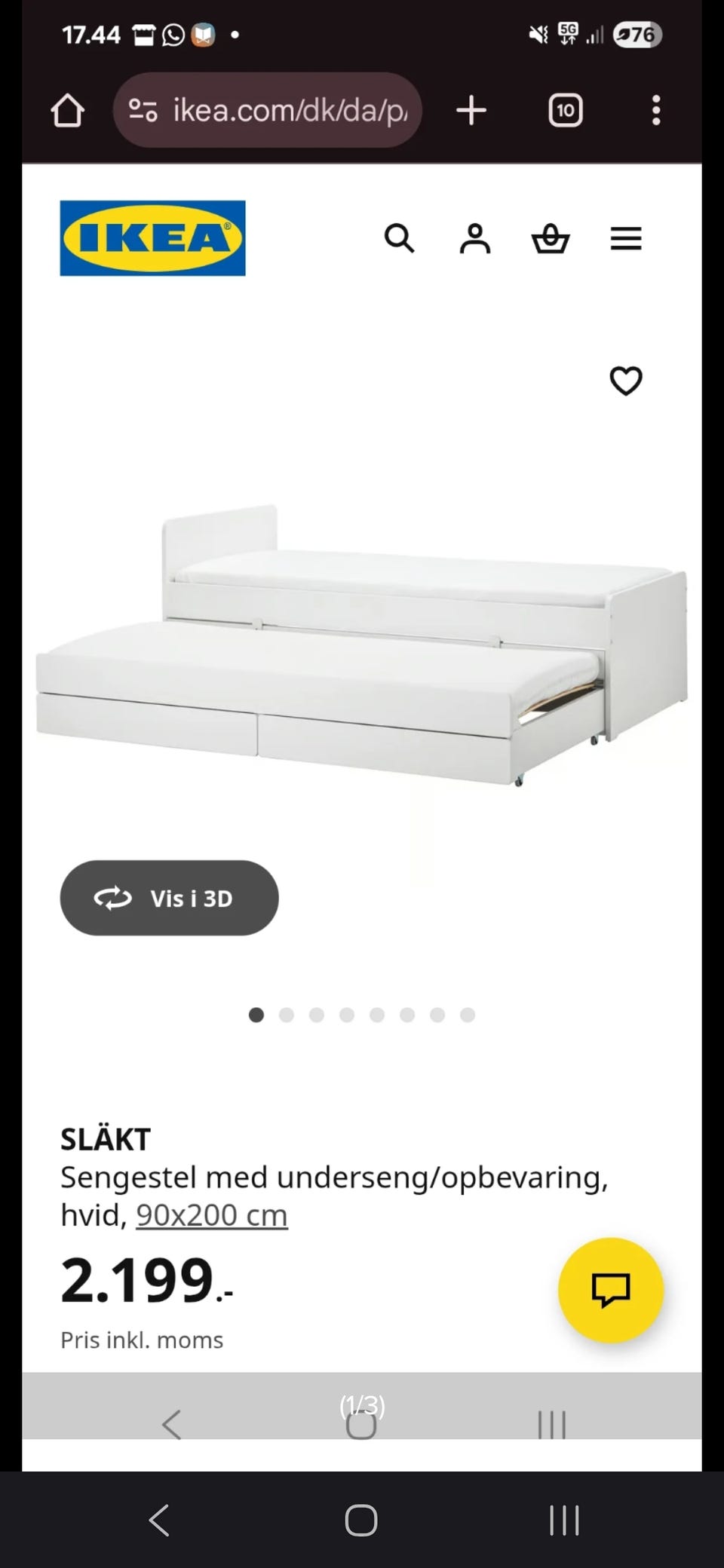Tap the ikea.com address bar
Viewport: 724px width, 1568px height.
click(x=268, y=111)
